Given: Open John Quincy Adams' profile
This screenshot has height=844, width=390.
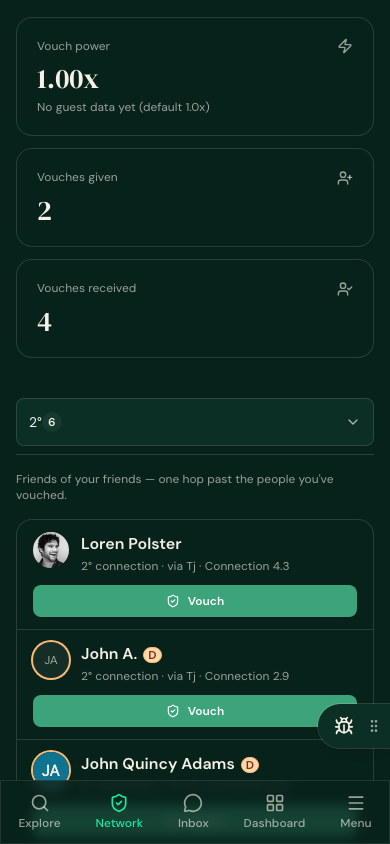Looking at the screenshot, I should tap(158, 764).
